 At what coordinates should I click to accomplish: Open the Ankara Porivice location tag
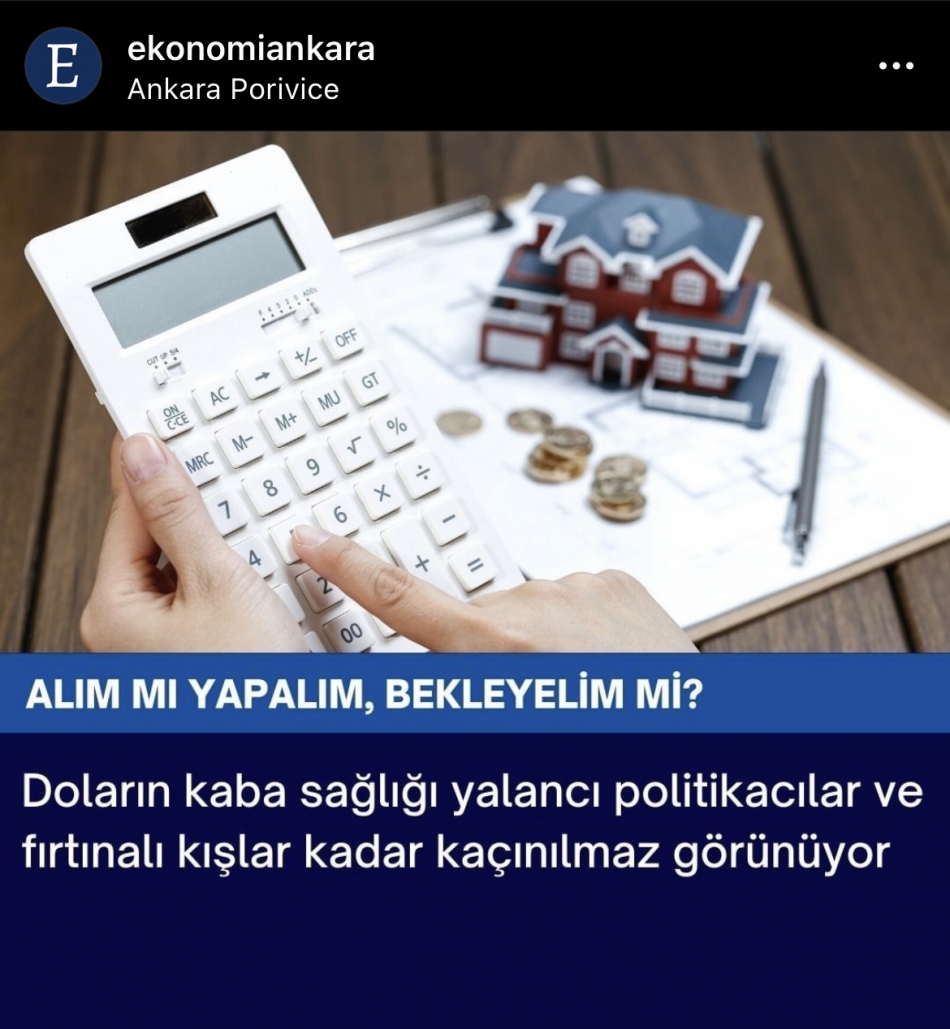(x=233, y=89)
